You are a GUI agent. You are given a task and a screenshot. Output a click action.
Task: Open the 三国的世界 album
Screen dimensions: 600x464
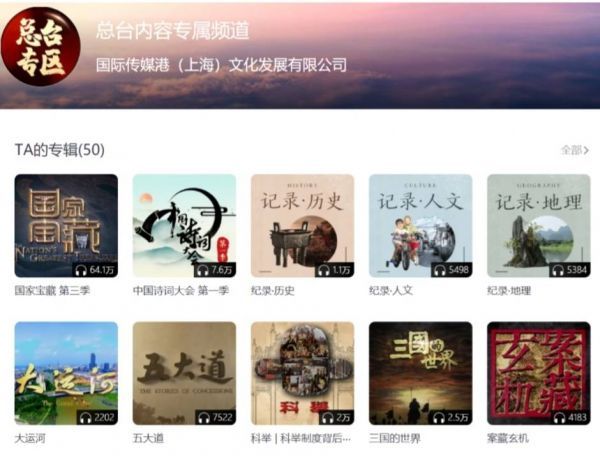point(420,373)
